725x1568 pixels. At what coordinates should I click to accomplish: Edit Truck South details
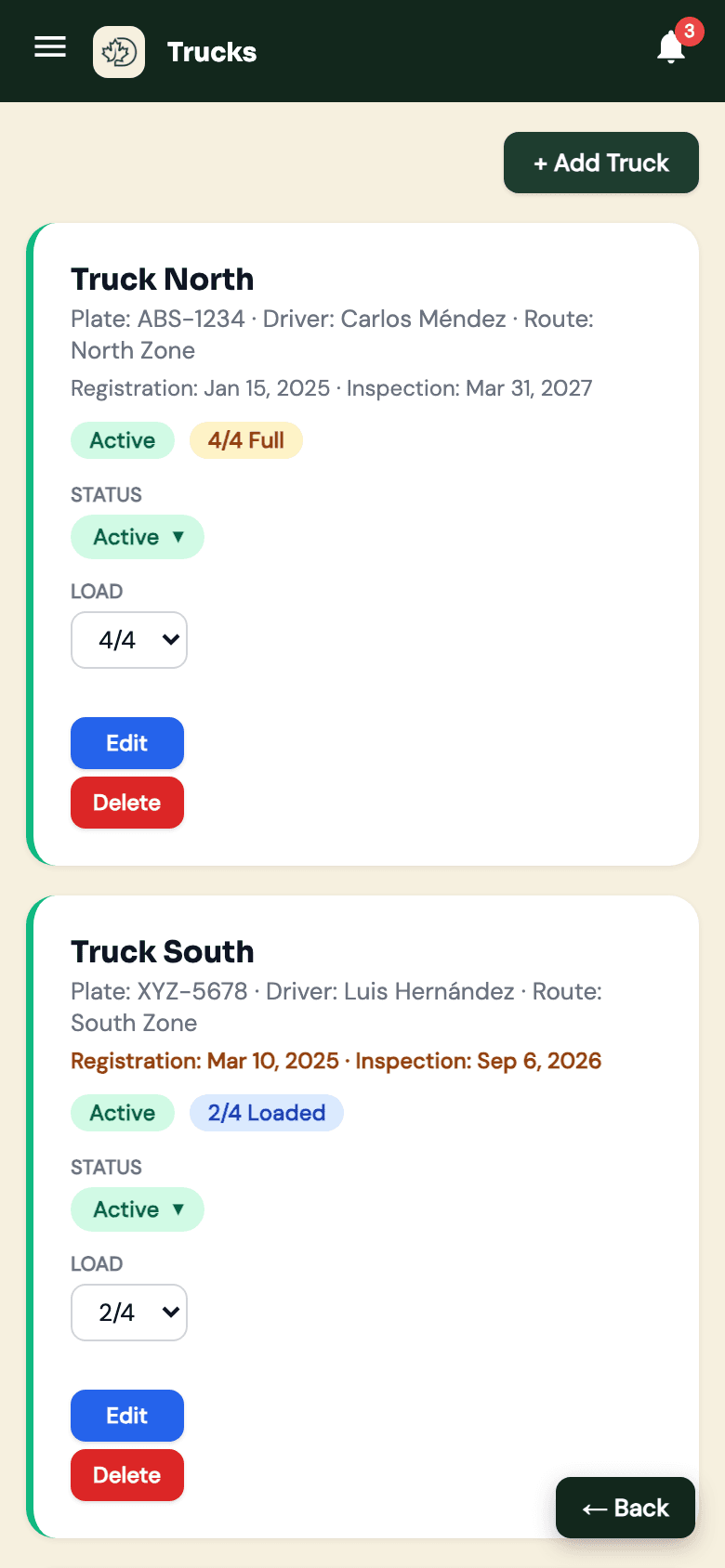(127, 1416)
